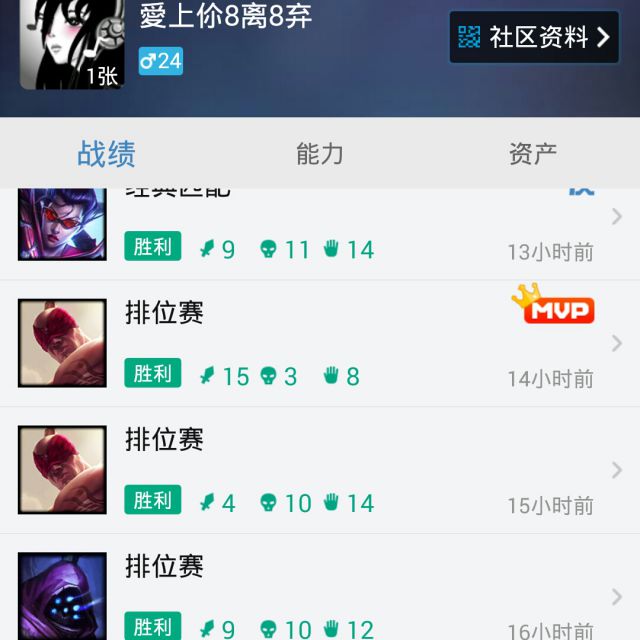Open the ranked match from 16小时前
The image size is (640, 640).
320,596
